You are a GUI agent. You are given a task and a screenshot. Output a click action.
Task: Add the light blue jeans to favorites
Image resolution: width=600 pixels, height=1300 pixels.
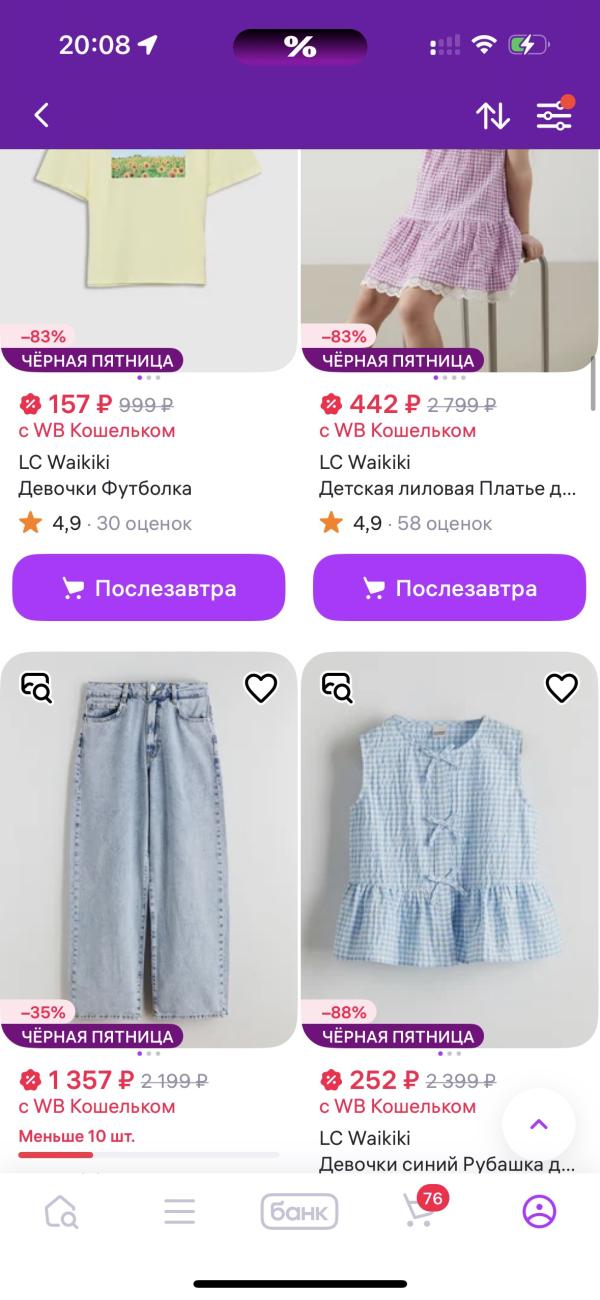click(x=261, y=687)
